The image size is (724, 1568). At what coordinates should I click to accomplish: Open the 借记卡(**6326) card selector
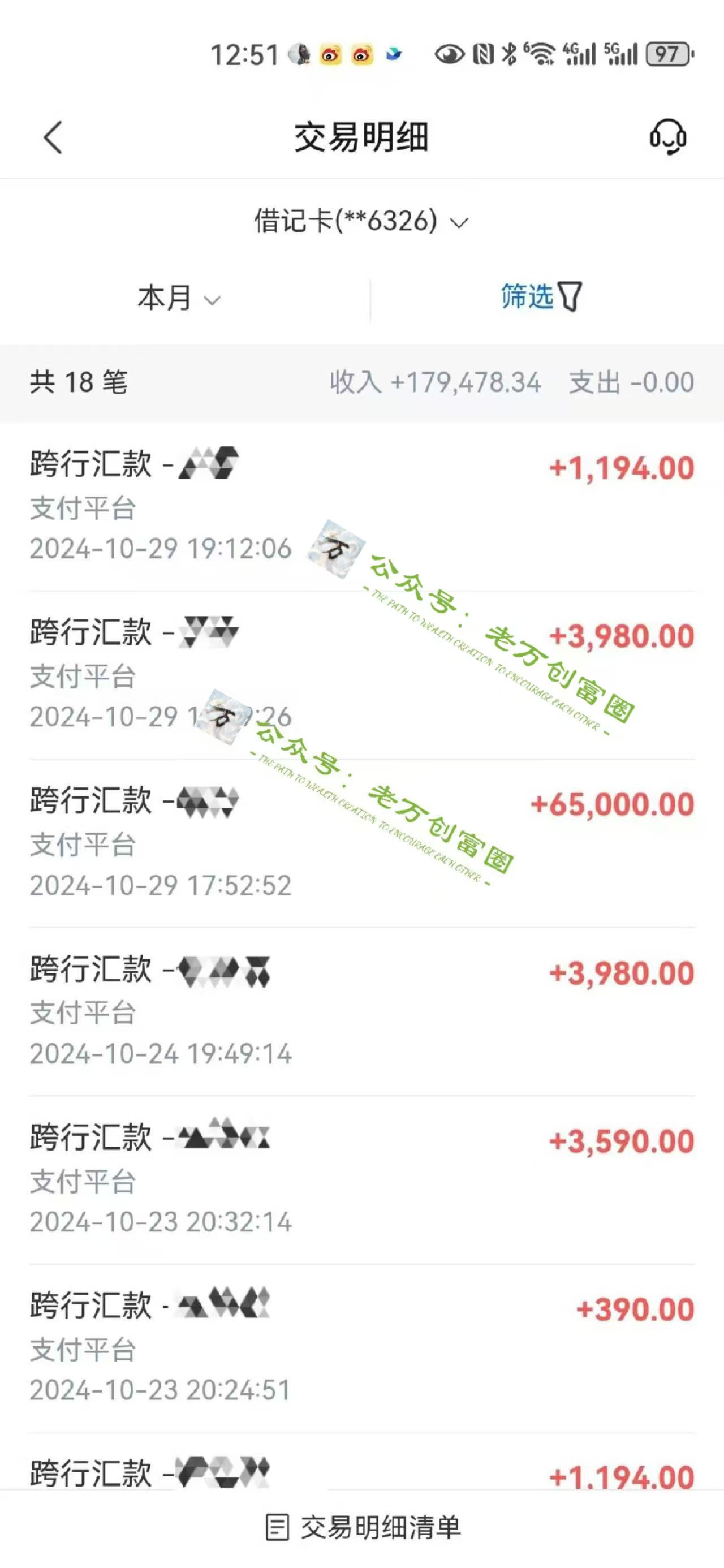point(361,222)
